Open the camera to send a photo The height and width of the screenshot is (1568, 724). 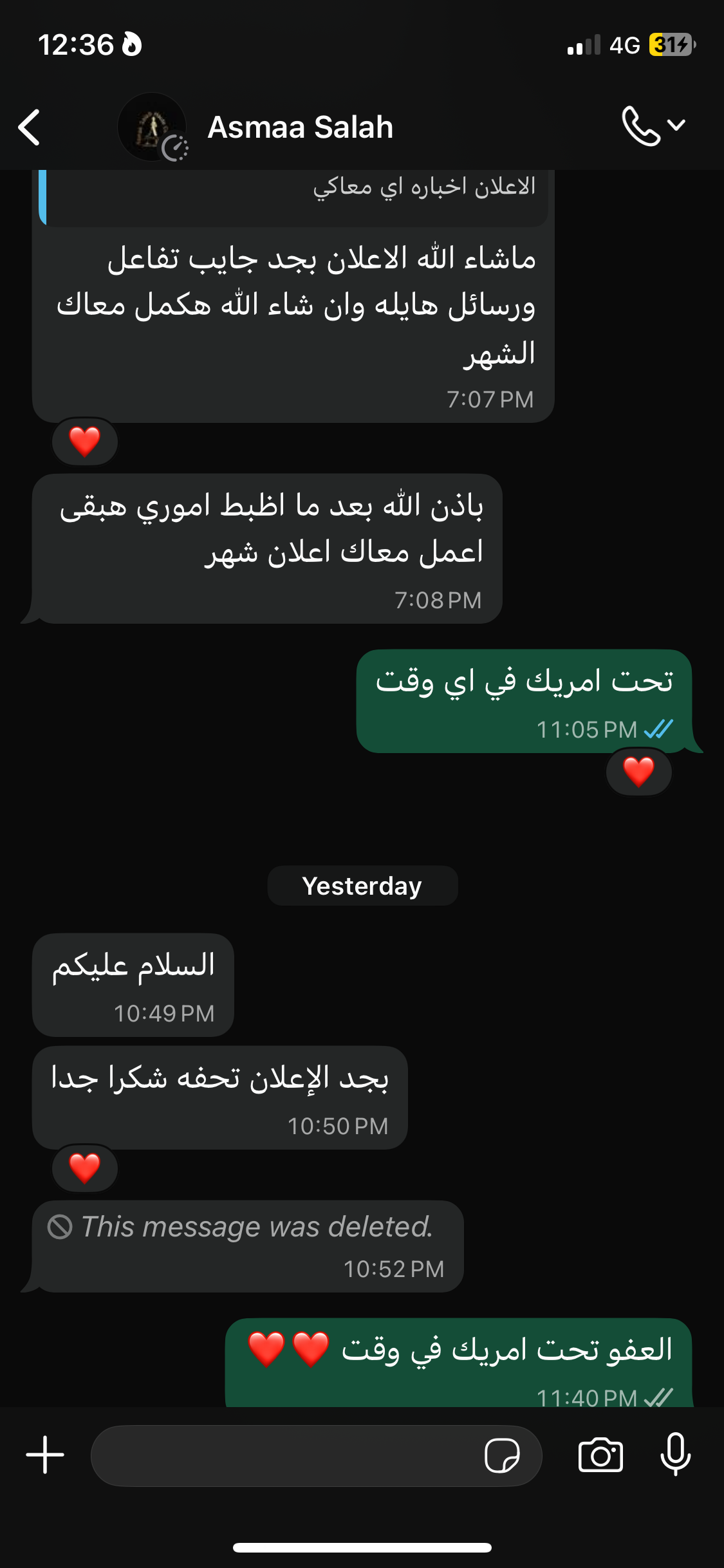pos(600,1455)
